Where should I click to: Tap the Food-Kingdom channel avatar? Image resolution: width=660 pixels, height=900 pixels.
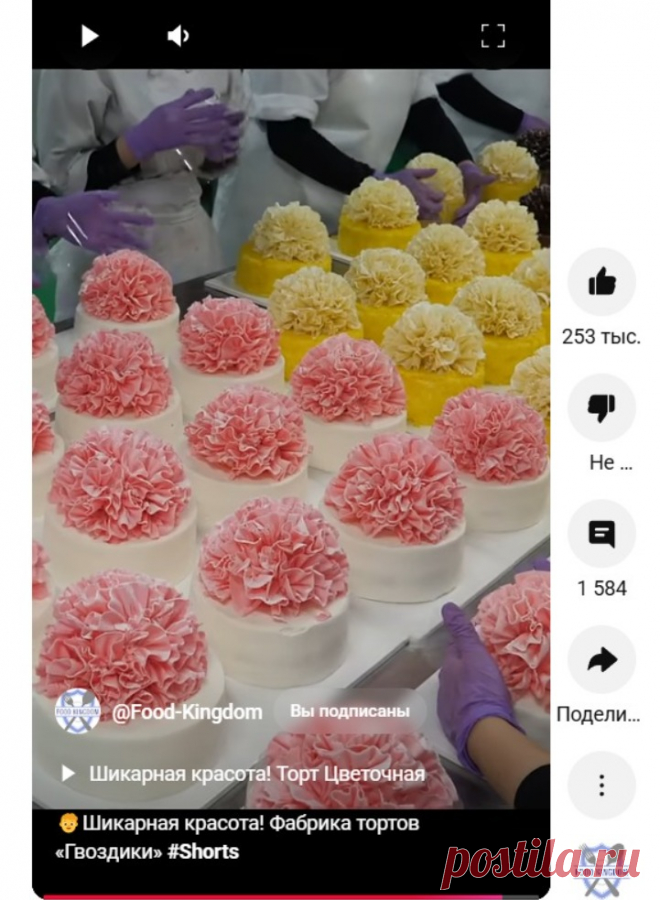(x=77, y=711)
